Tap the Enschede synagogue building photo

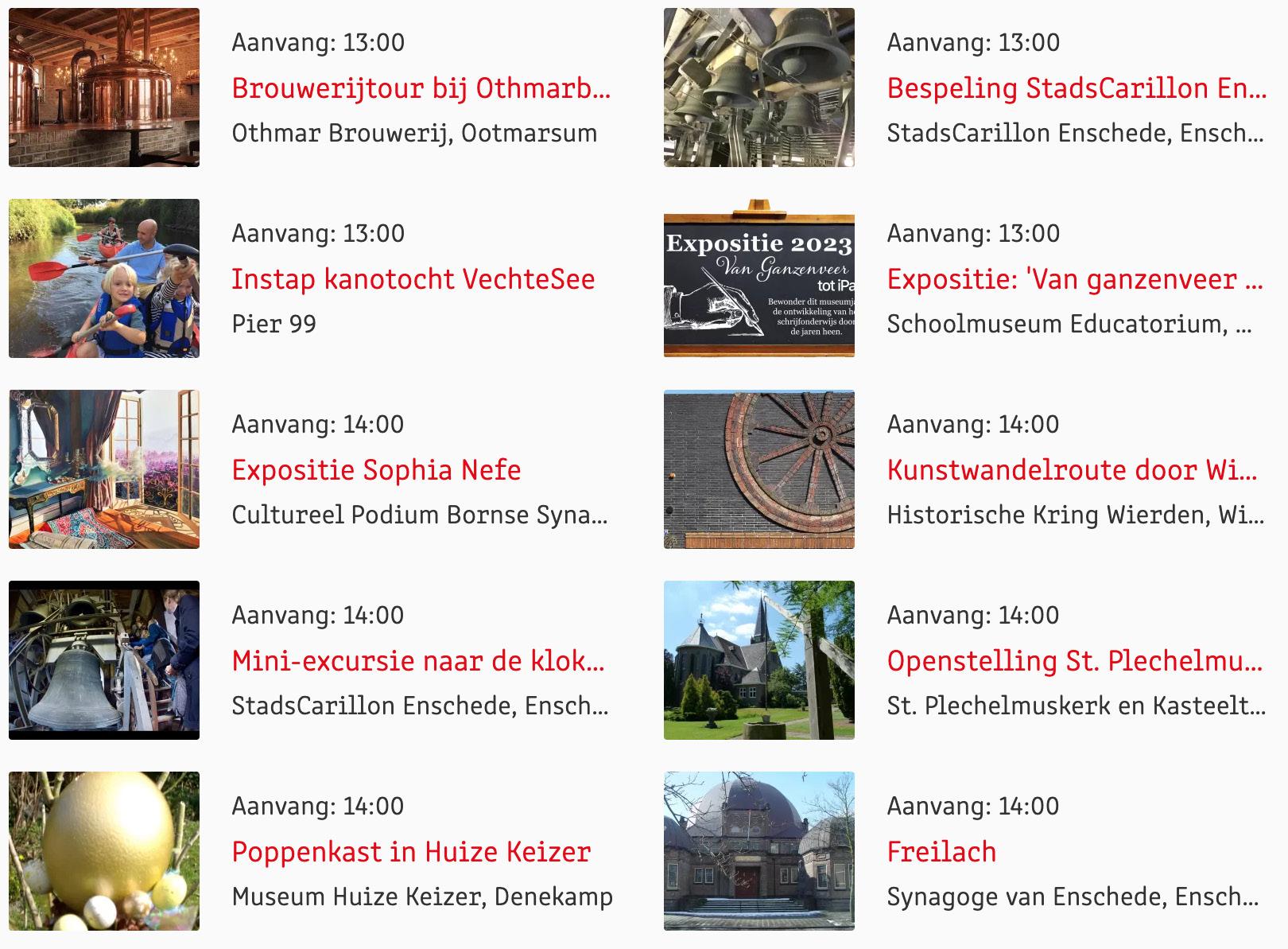(759, 851)
